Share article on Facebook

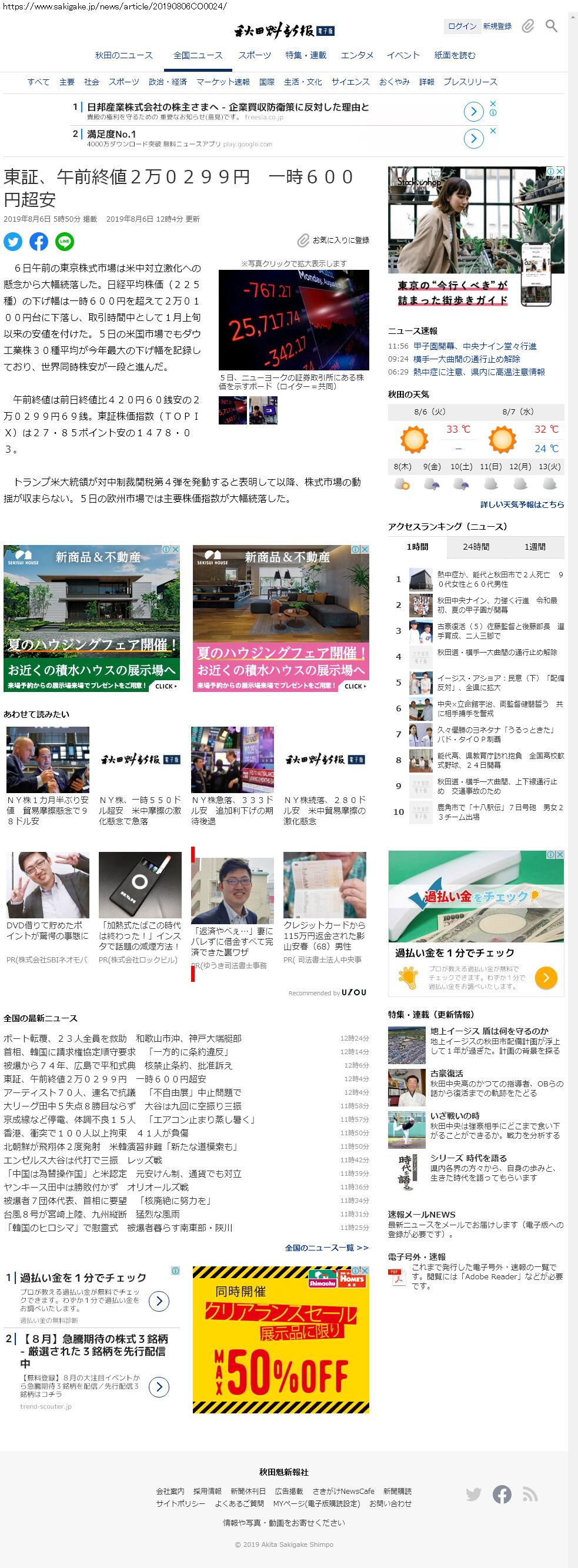point(38,242)
